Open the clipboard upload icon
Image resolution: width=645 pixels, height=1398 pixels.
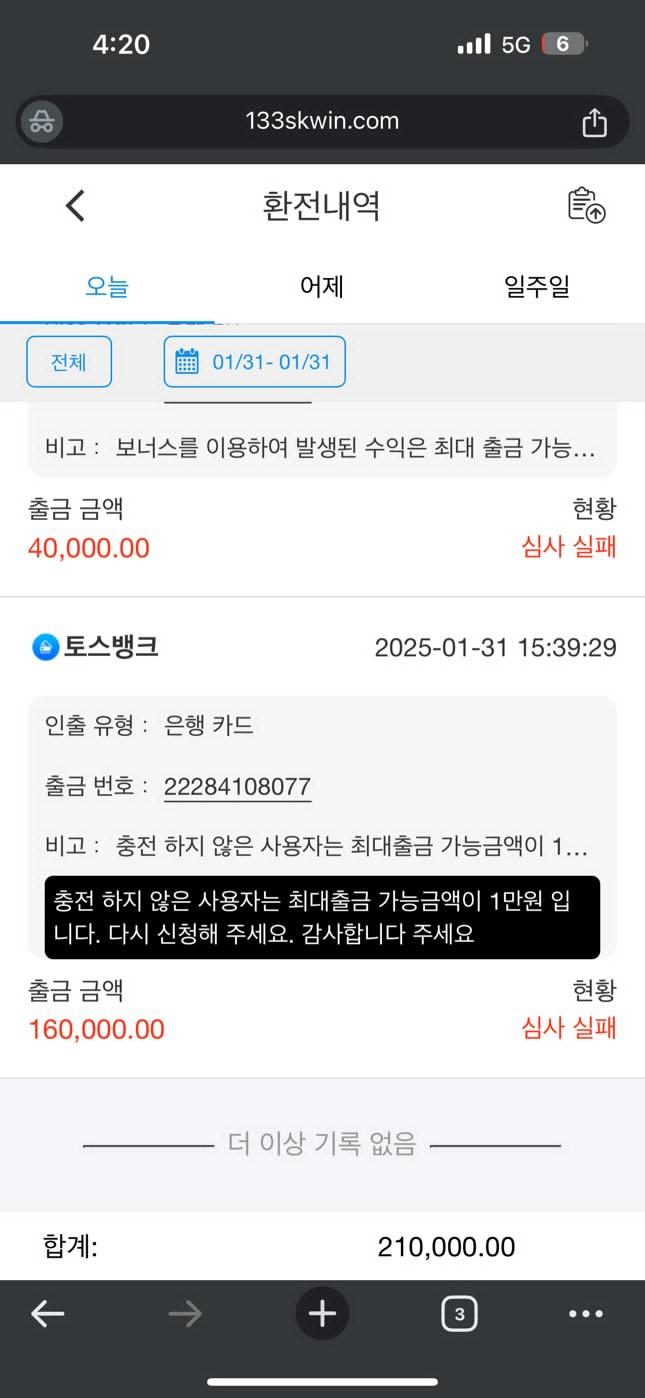586,205
